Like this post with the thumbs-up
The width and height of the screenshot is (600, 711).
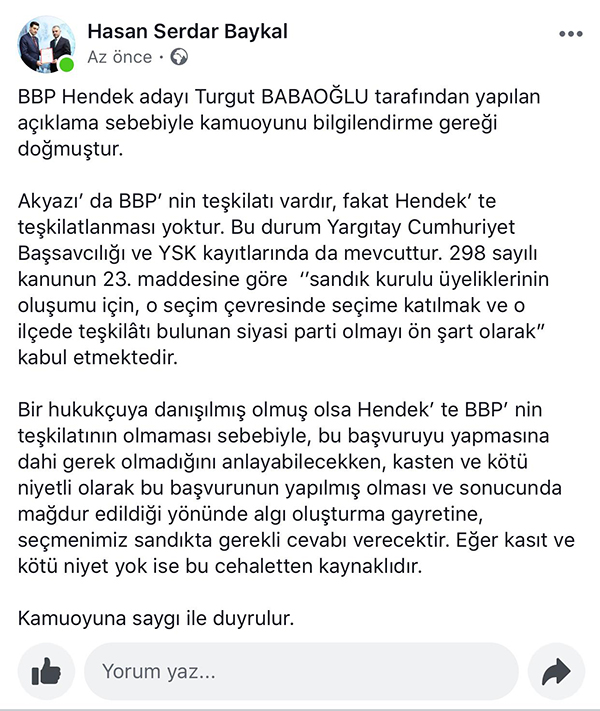46,671
